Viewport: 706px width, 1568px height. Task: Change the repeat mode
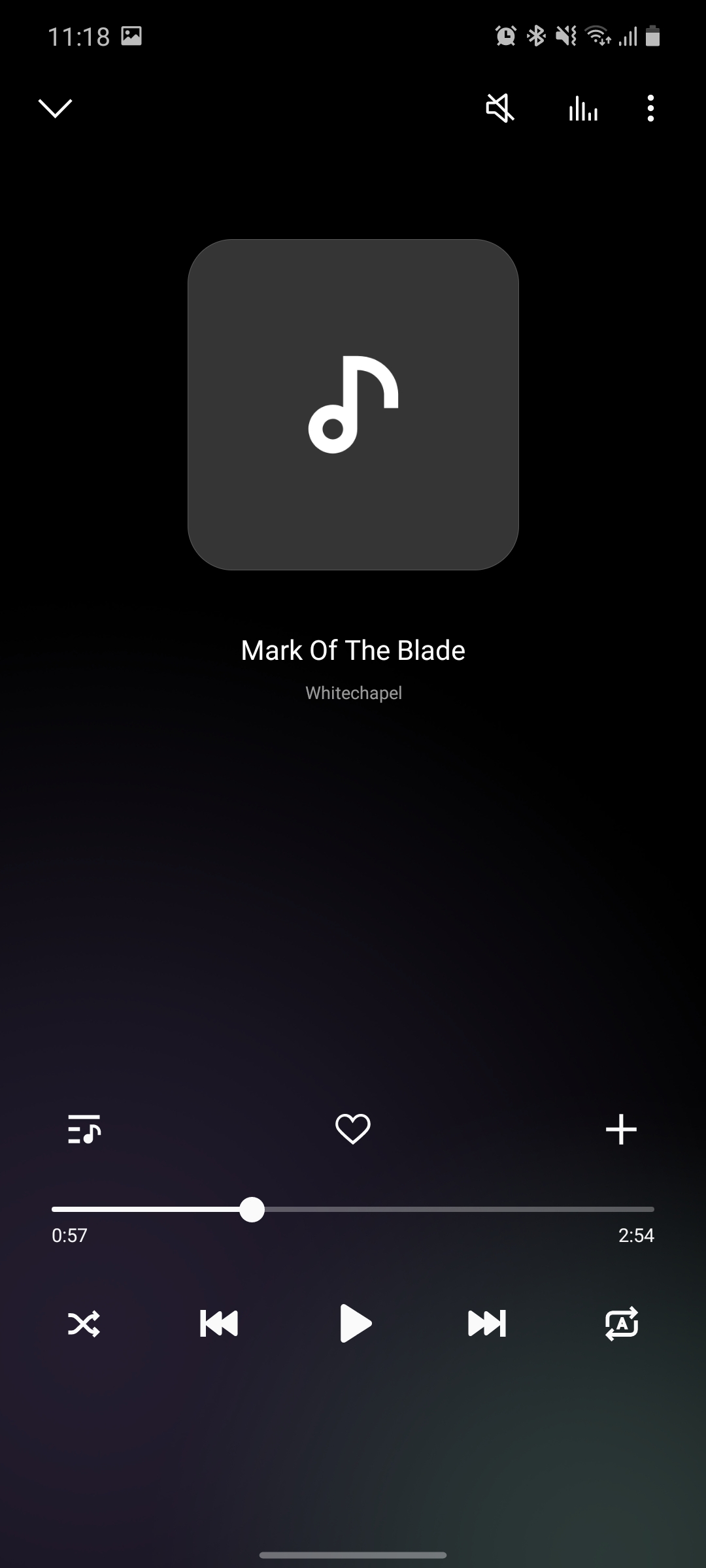tap(621, 1324)
